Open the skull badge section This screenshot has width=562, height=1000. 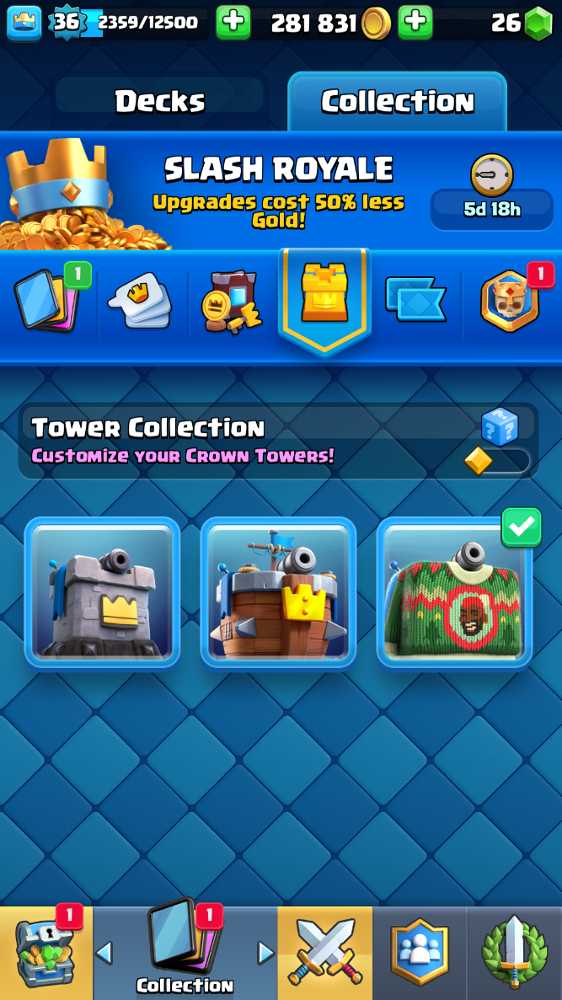(510, 301)
